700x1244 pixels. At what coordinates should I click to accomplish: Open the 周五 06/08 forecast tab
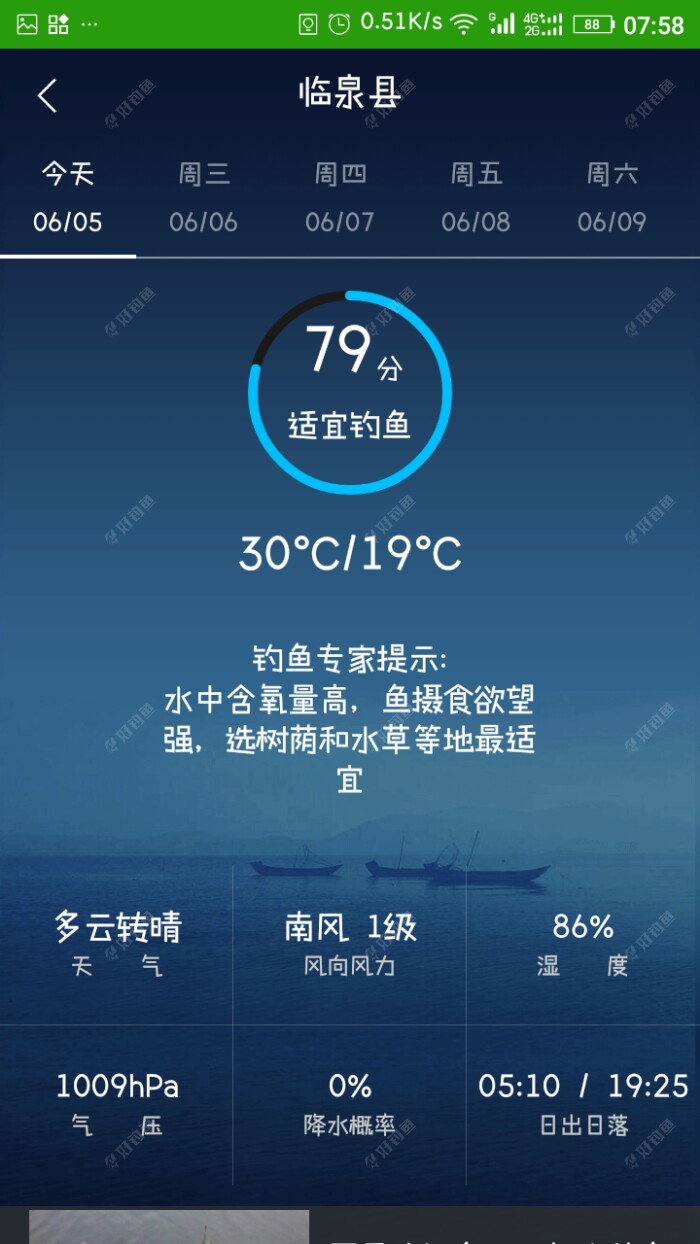[x=476, y=198]
